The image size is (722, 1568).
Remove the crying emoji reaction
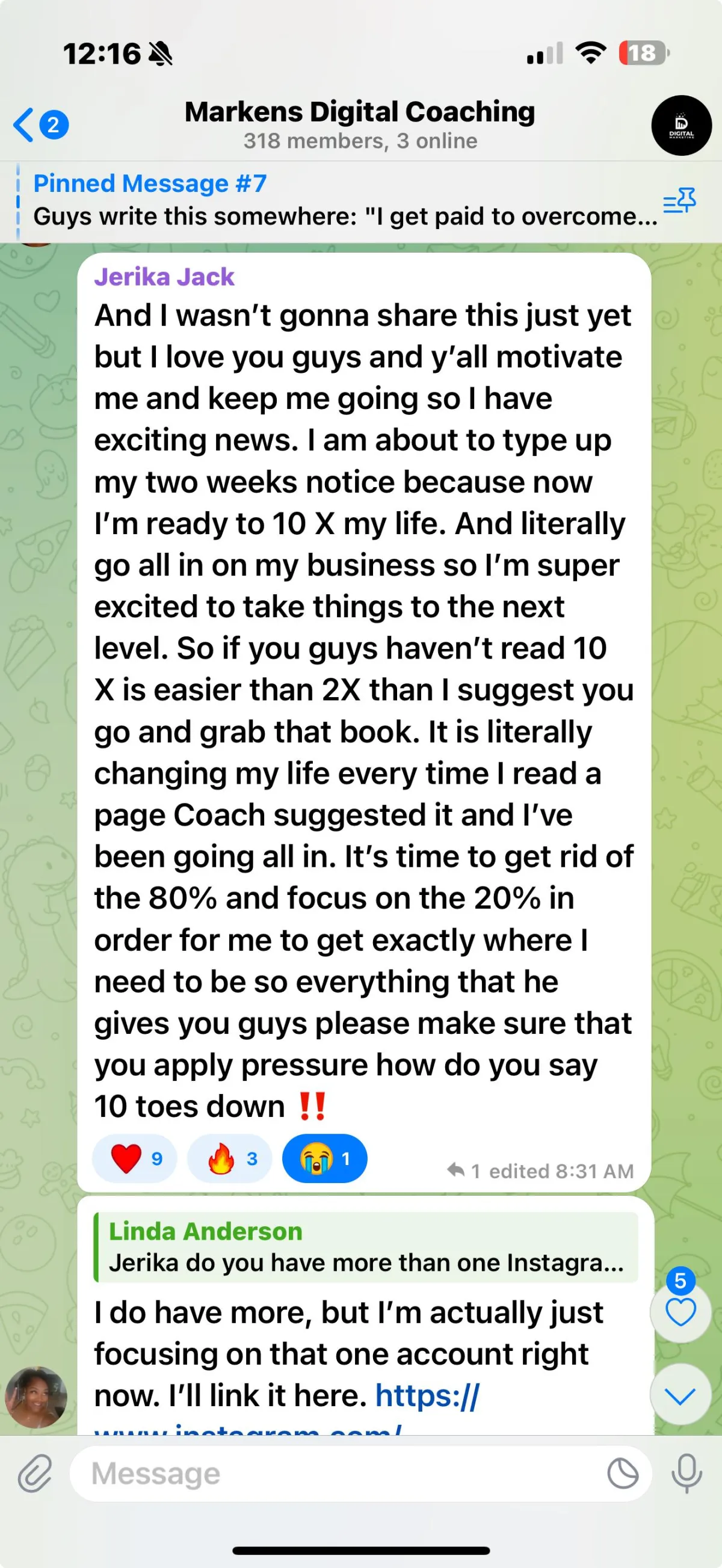324,1158
